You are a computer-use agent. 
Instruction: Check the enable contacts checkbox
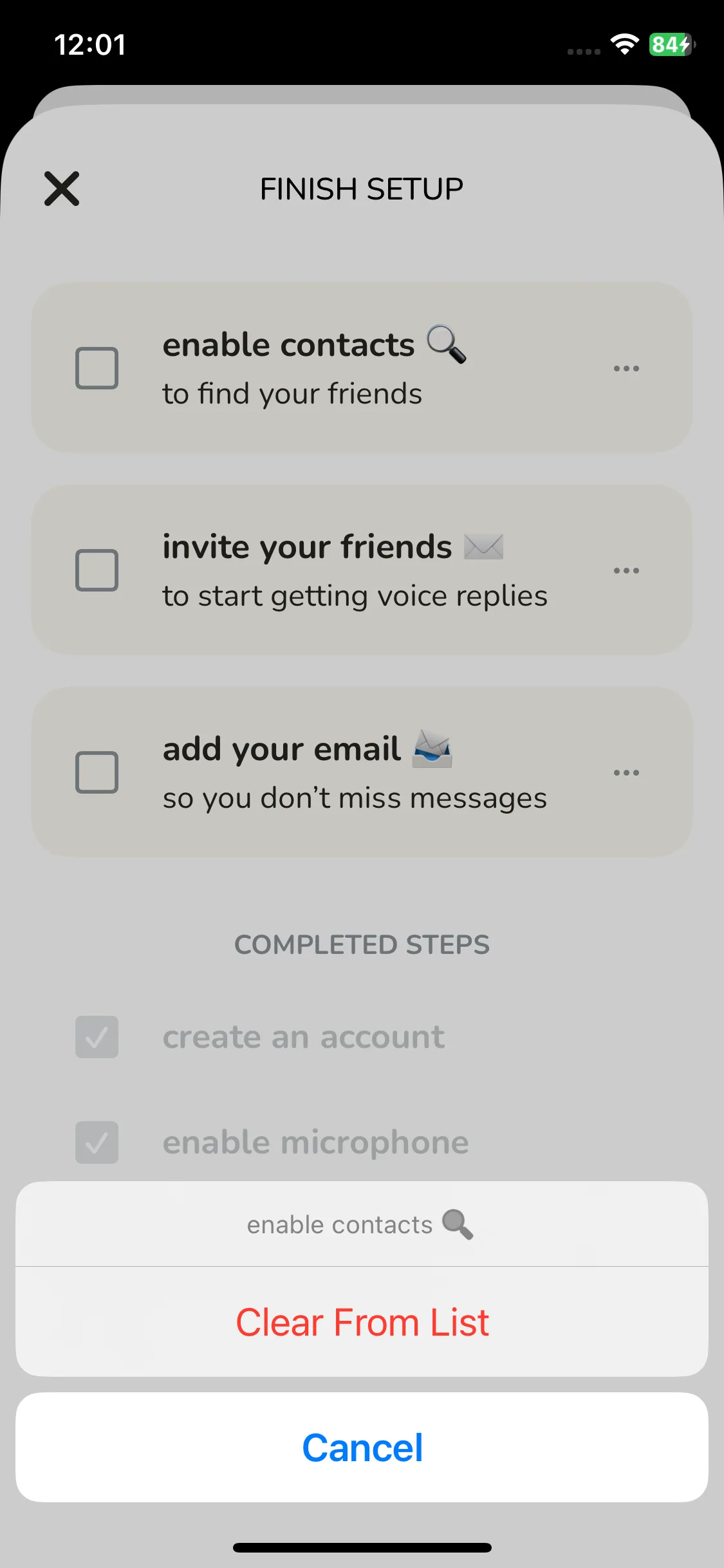coord(97,368)
